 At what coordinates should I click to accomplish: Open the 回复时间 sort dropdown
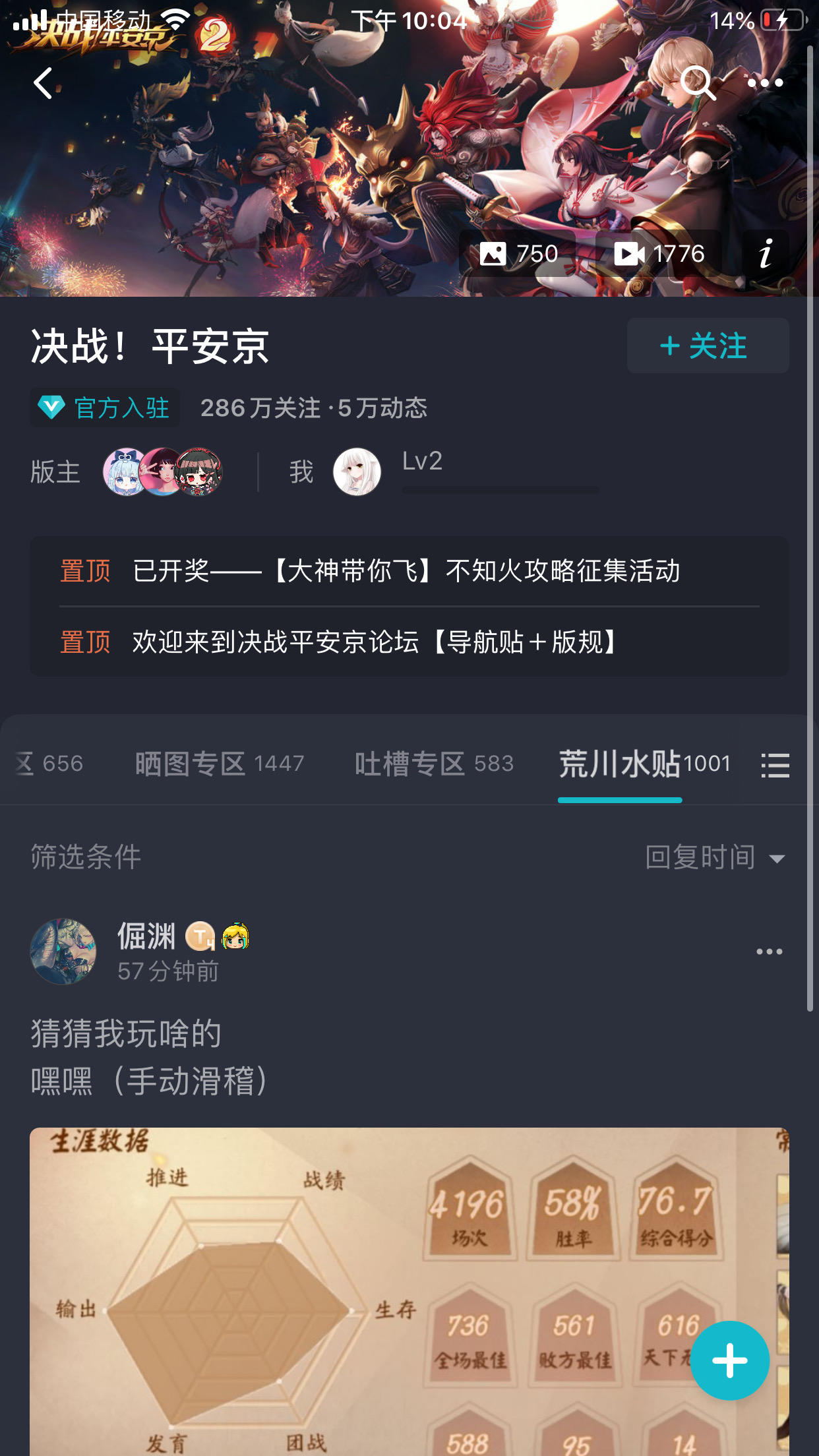tap(715, 857)
